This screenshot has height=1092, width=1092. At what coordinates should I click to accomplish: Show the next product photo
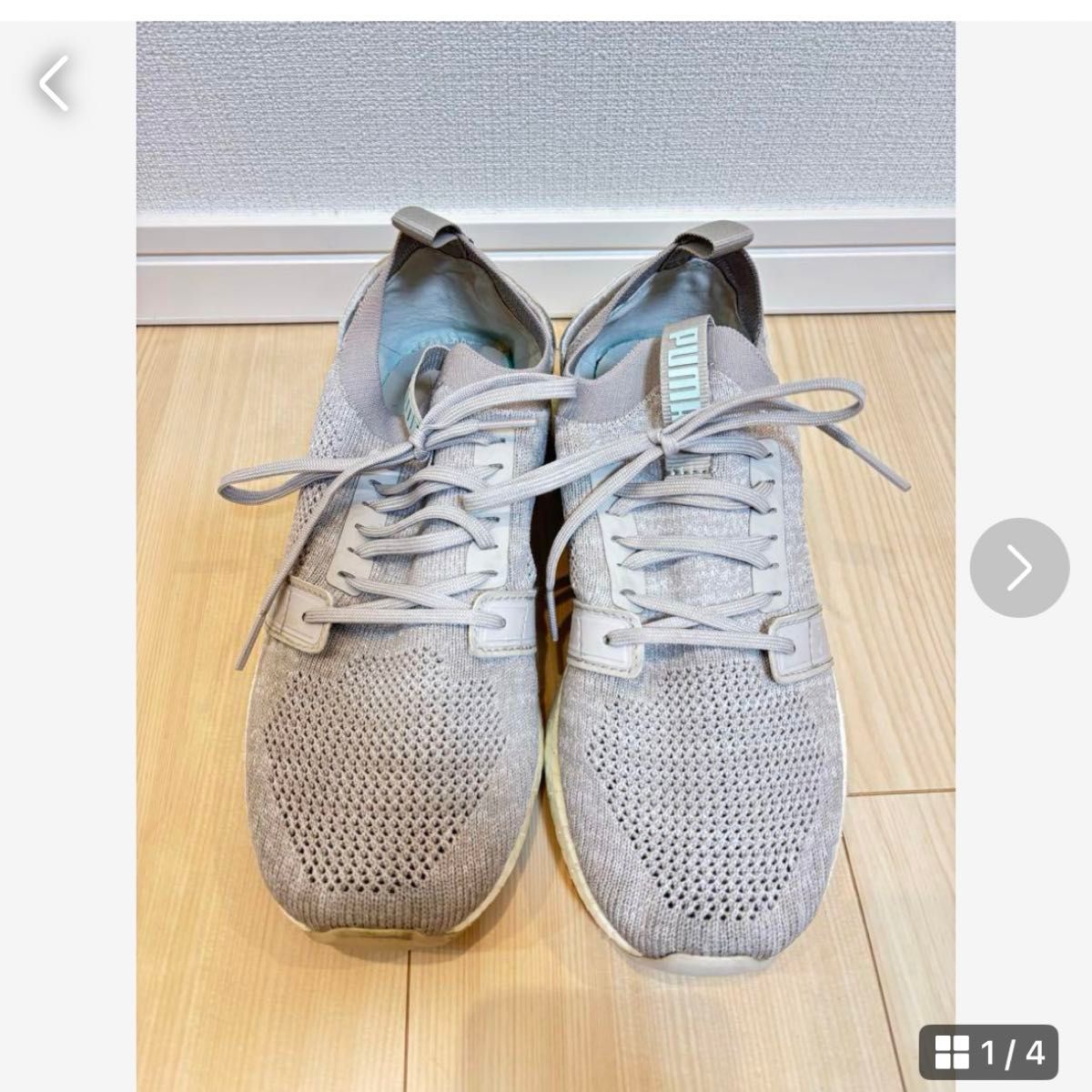(x=1018, y=568)
